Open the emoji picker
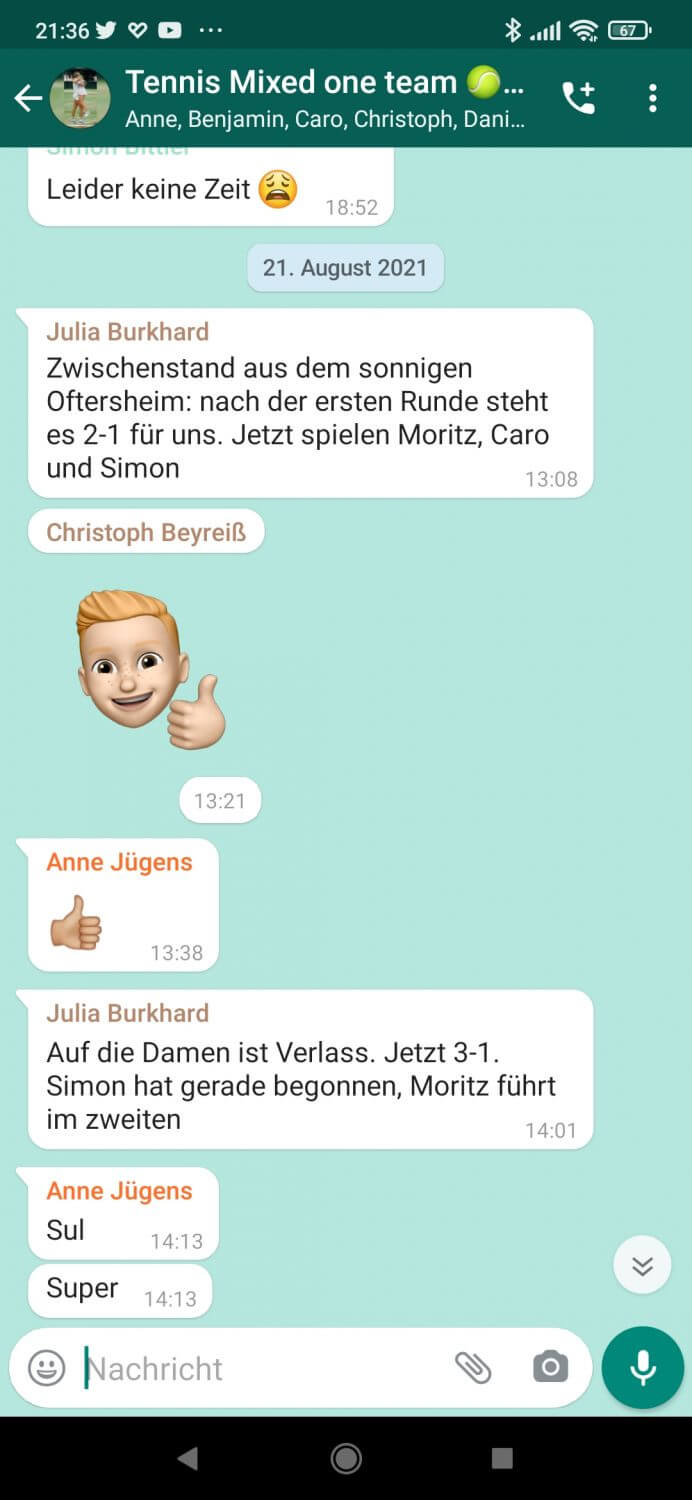This screenshot has height=1500, width=692. [46, 1367]
